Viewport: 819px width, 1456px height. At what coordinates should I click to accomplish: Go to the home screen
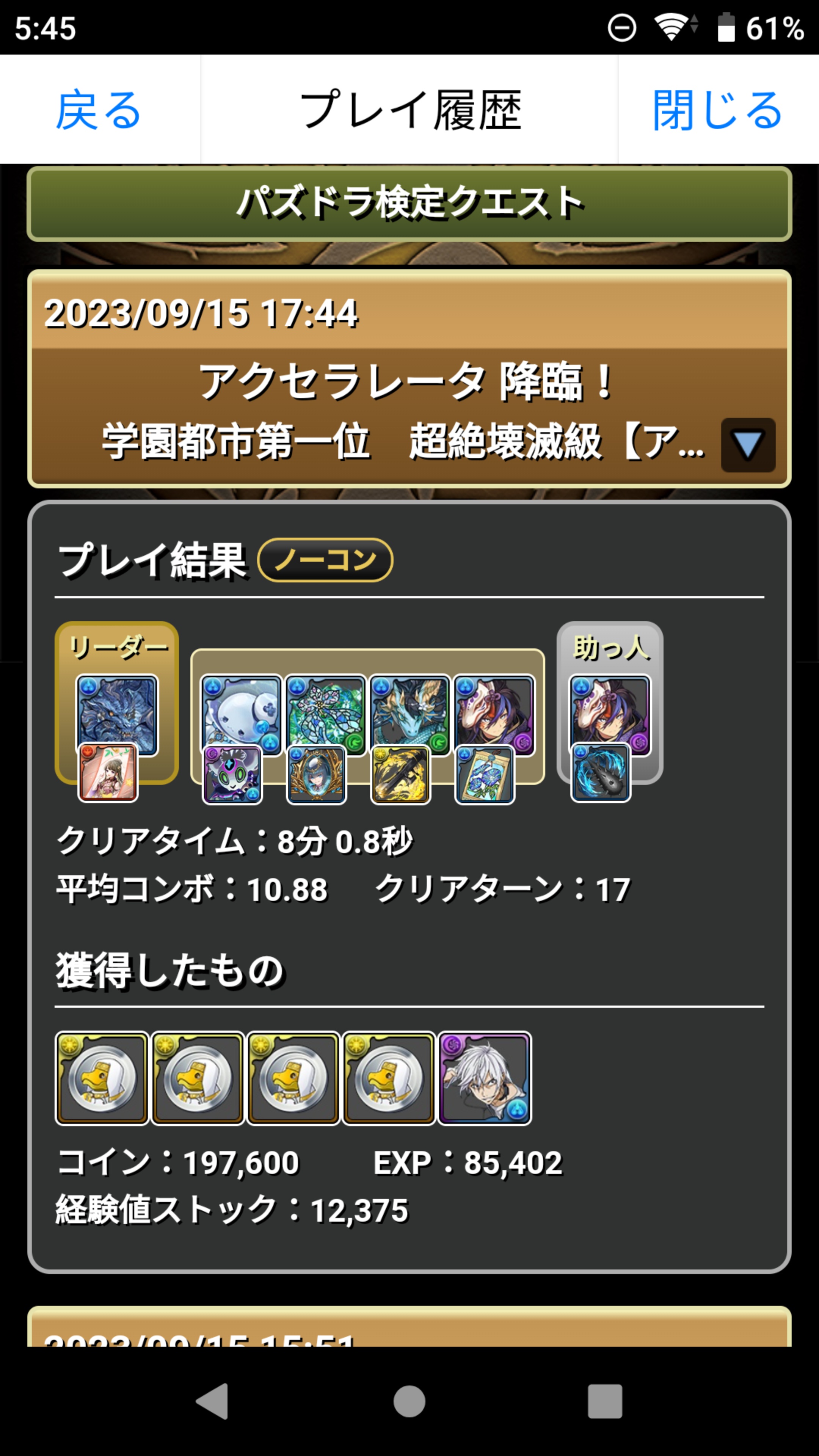(x=409, y=1401)
